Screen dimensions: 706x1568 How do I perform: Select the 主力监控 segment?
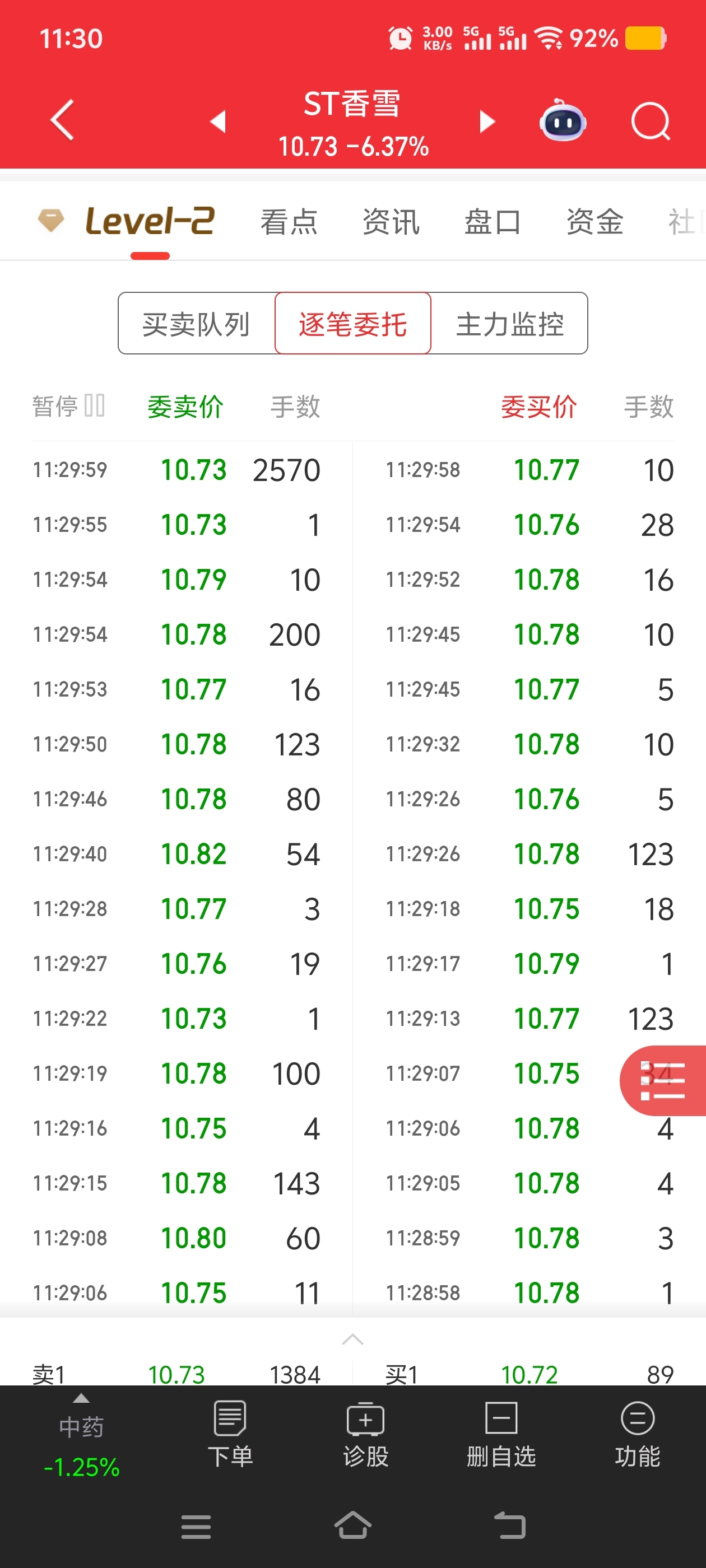pyautogui.click(x=509, y=324)
